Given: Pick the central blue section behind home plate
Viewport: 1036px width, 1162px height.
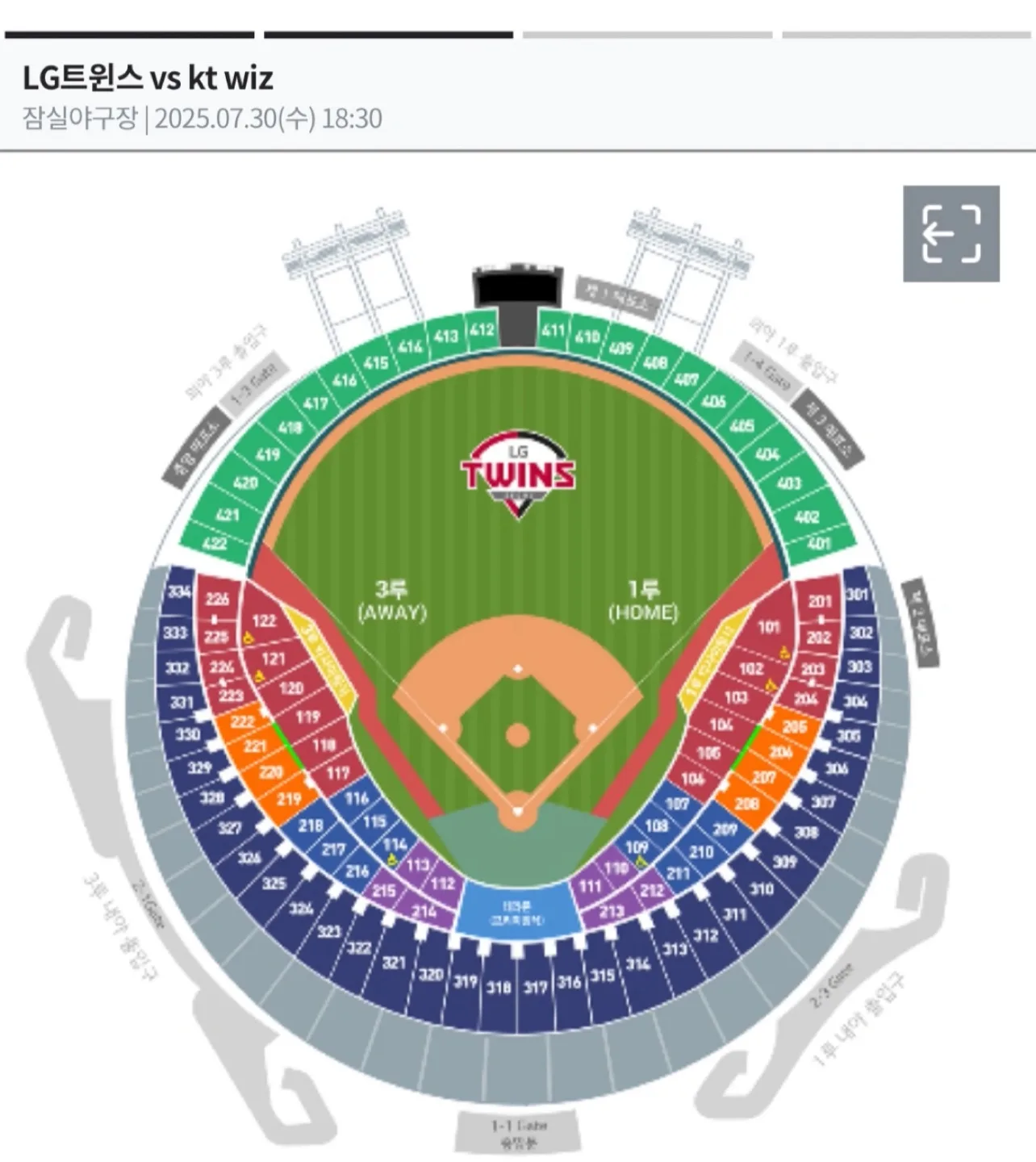Looking at the screenshot, I should [x=517, y=912].
